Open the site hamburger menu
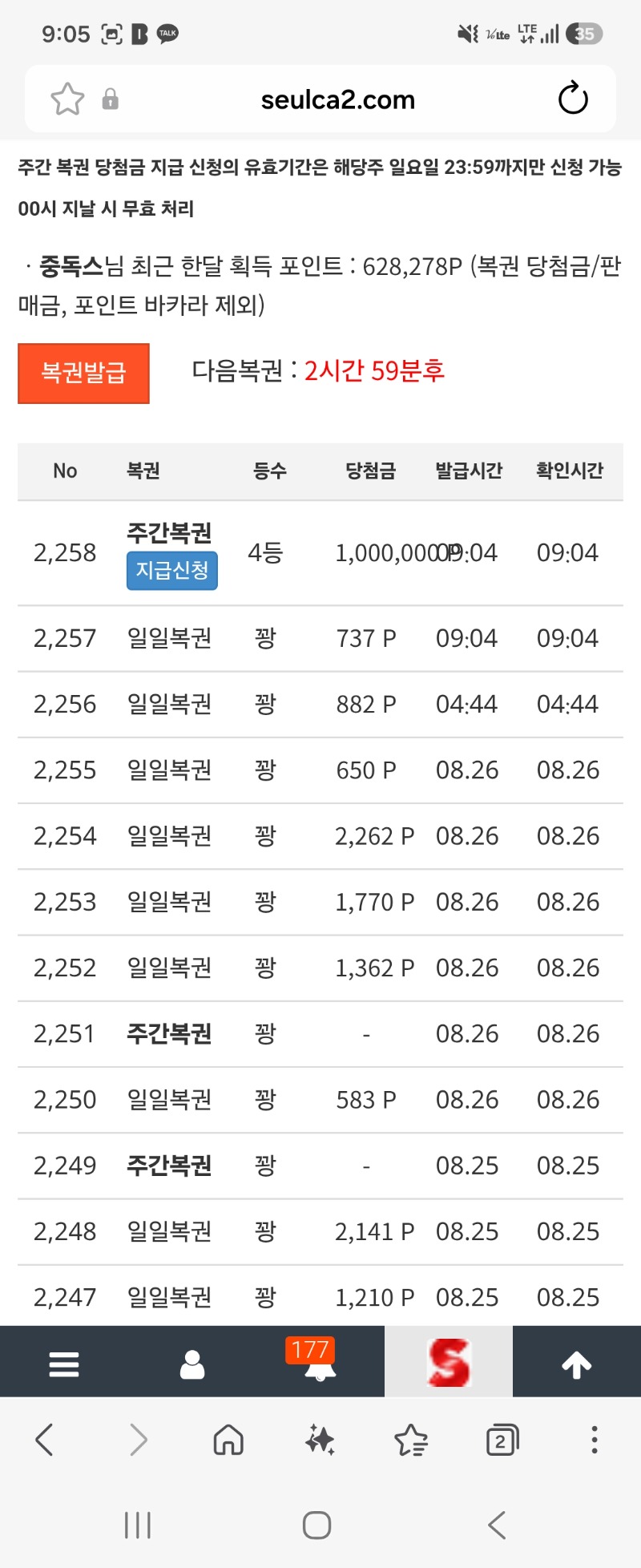Image resolution: width=641 pixels, height=1568 pixels. [x=64, y=1364]
